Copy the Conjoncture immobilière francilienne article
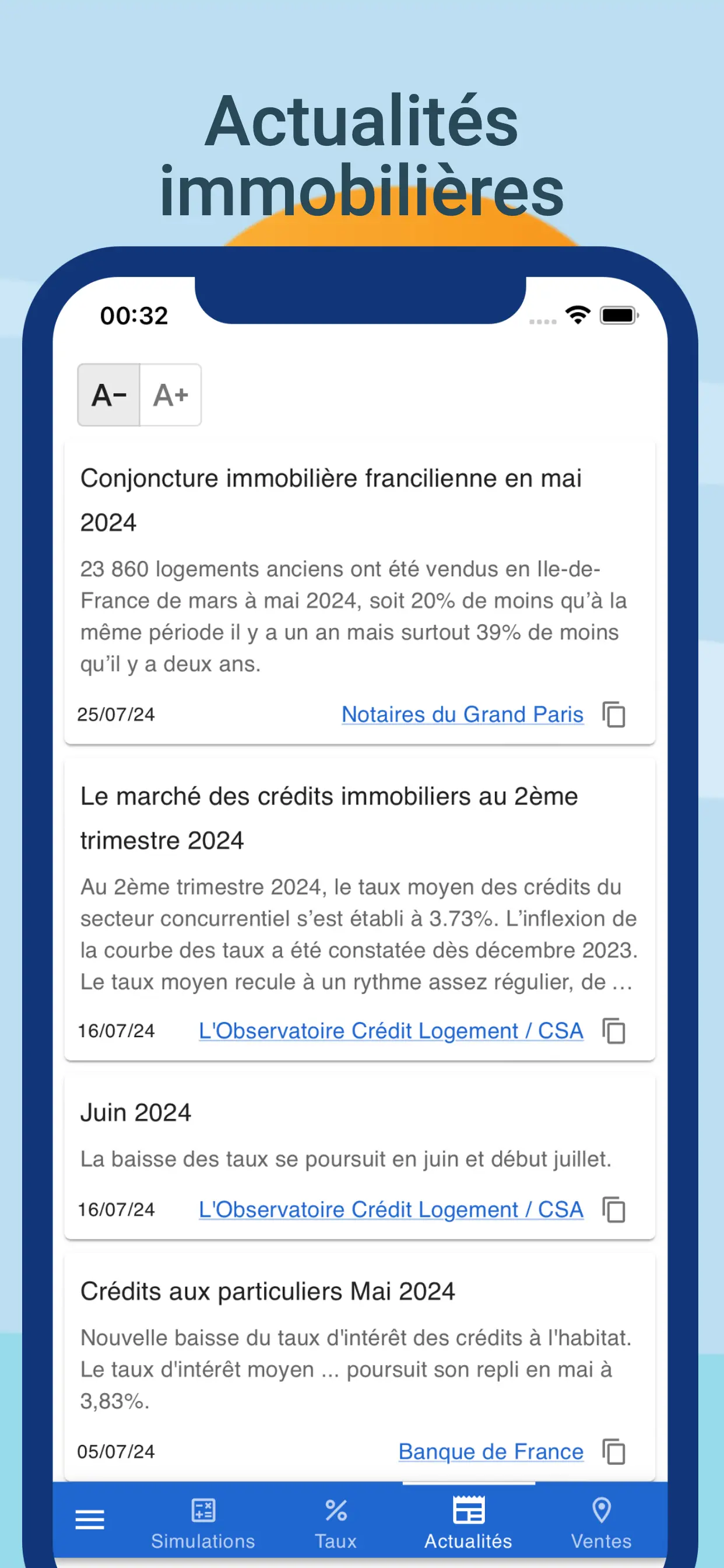724x1568 pixels. click(614, 715)
